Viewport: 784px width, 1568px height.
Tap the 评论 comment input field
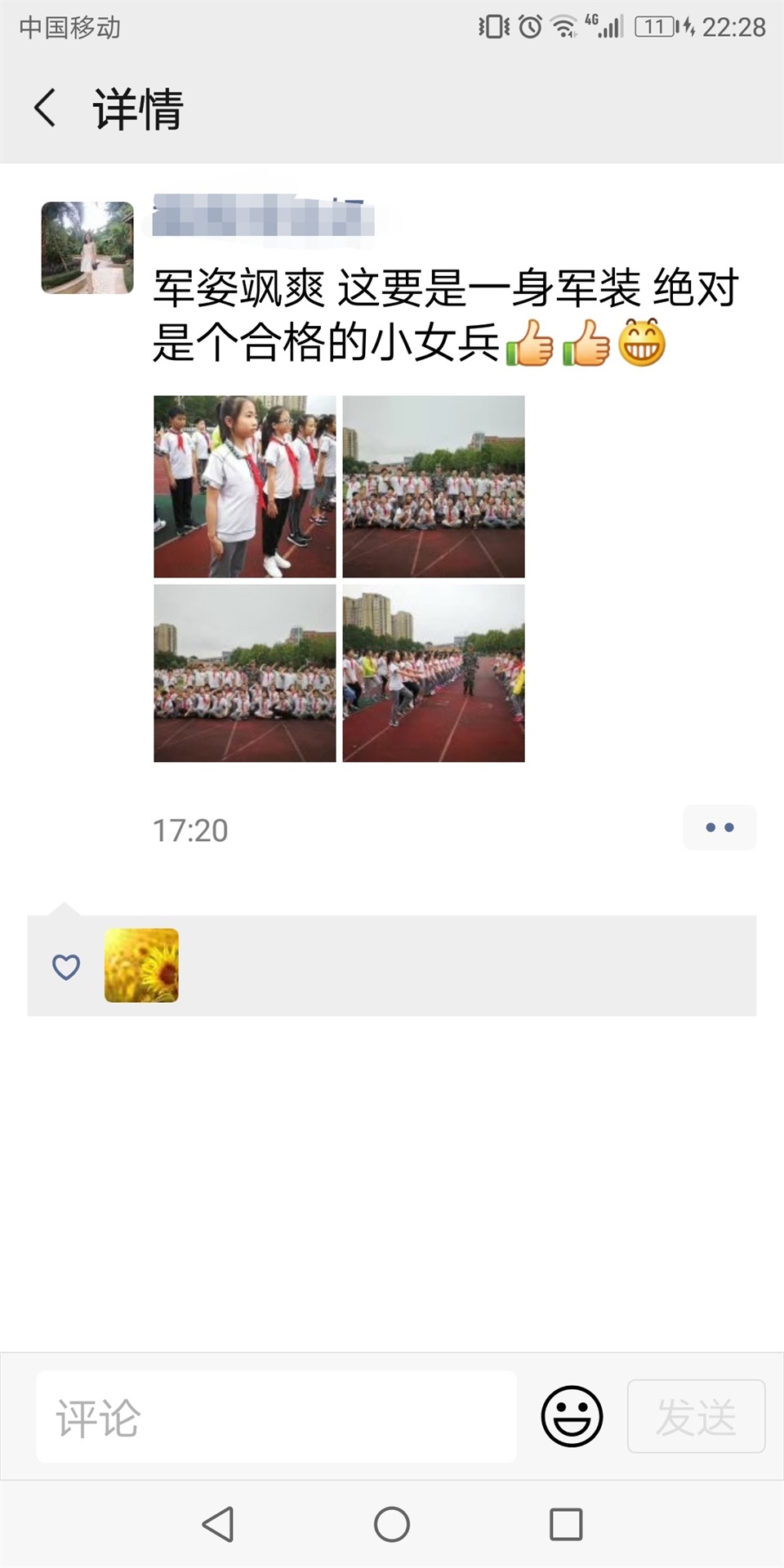tap(276, 1417)
